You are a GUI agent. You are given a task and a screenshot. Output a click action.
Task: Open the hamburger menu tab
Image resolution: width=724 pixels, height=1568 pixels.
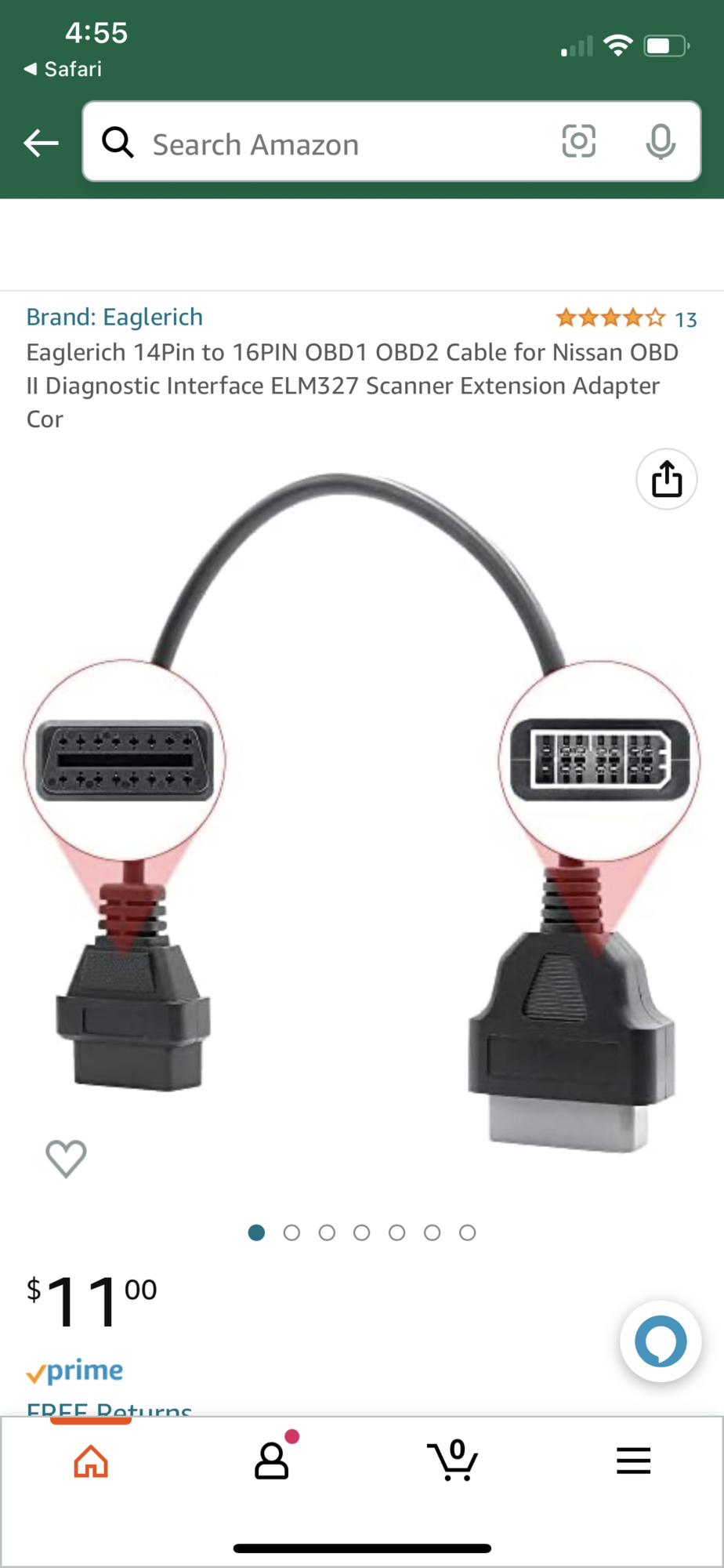coord(633,1461)
